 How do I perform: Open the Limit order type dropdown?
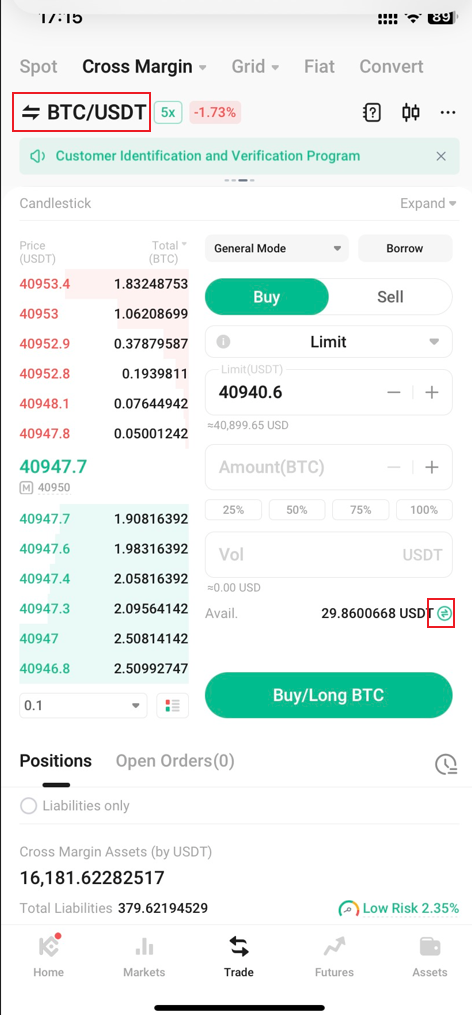pyautogui.click(x=329, y=342)
